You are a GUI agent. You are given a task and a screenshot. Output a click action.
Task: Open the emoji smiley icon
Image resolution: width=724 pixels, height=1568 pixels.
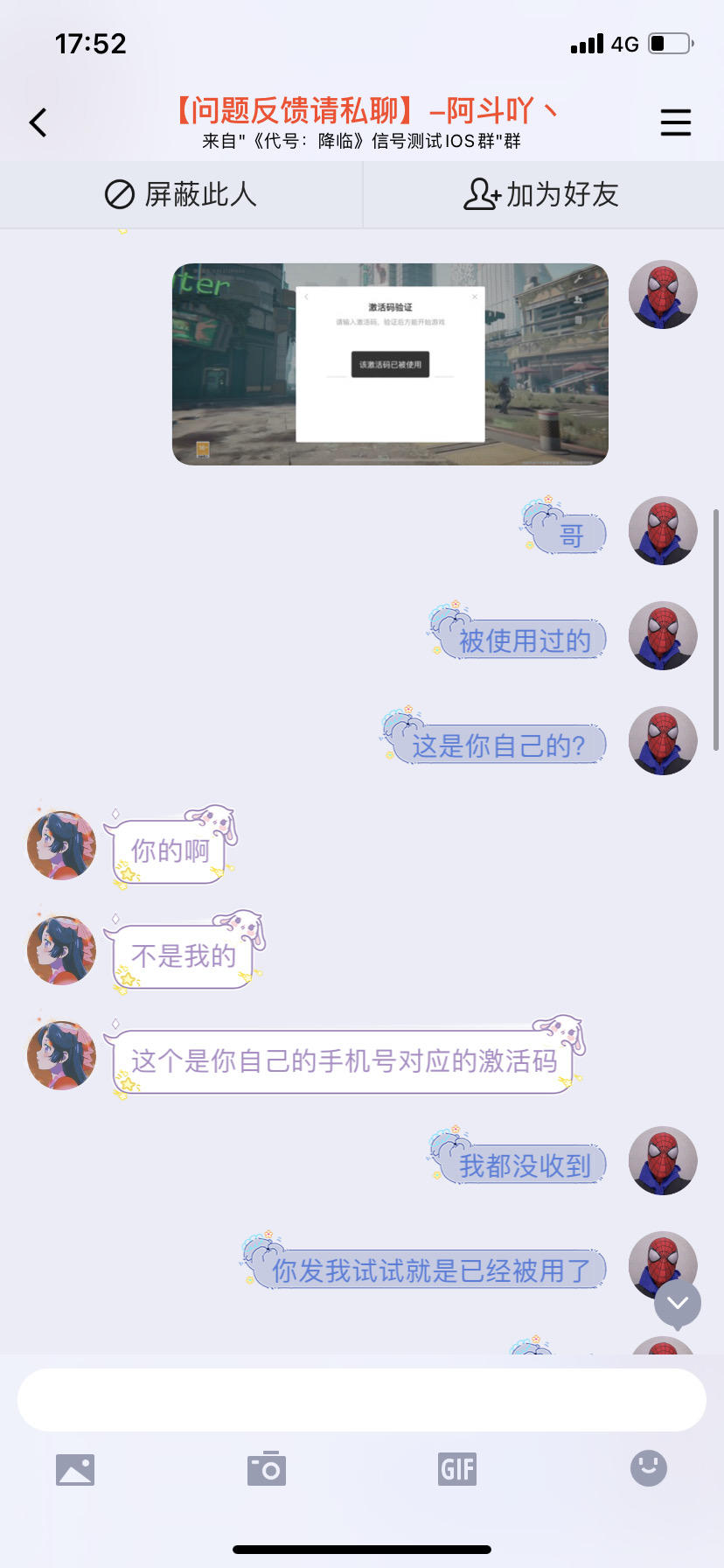[648, 1468]
